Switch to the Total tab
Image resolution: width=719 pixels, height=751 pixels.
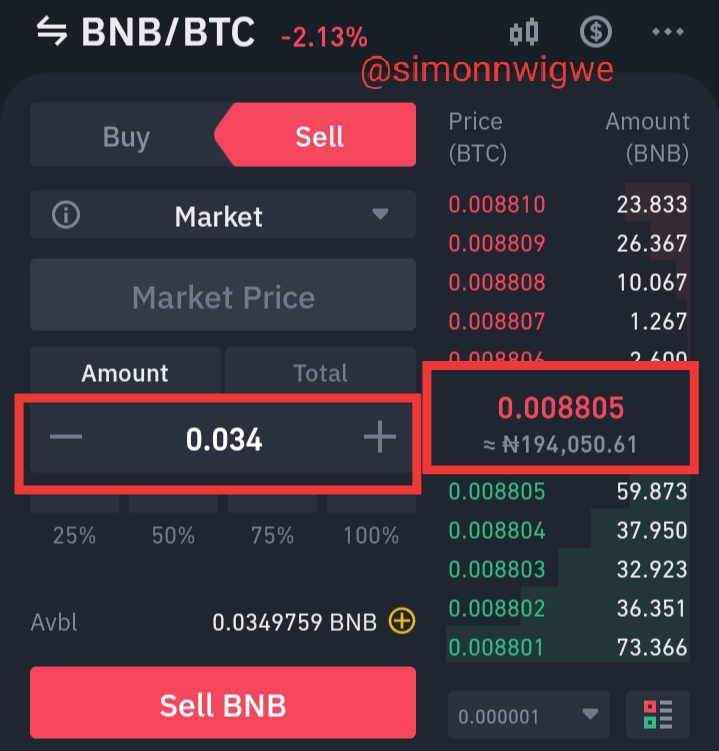(320, 373)
